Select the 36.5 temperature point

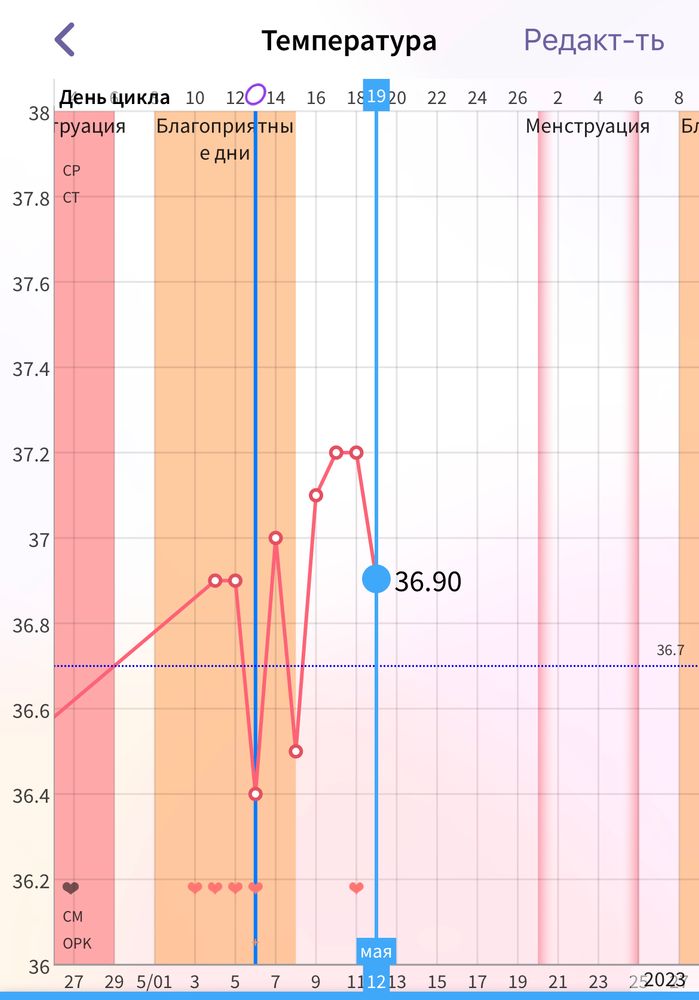click(x=296, y=751)
